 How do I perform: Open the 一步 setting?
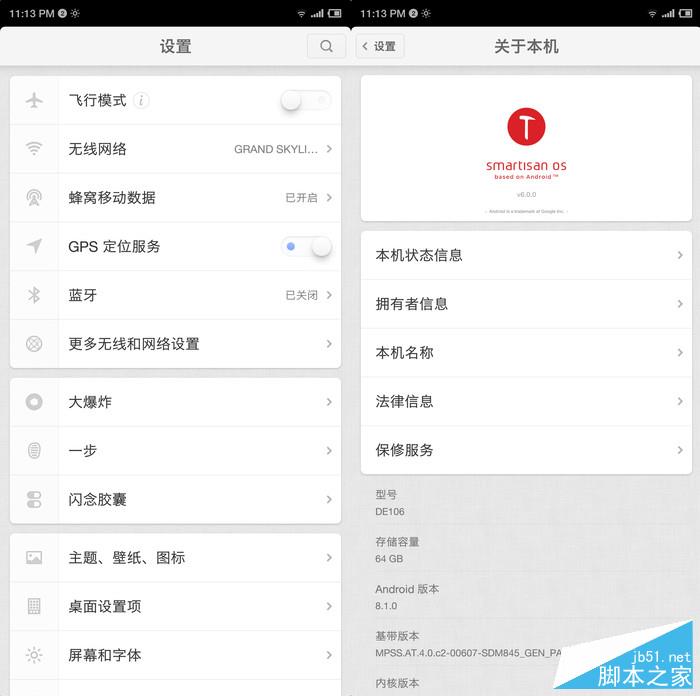175,451
